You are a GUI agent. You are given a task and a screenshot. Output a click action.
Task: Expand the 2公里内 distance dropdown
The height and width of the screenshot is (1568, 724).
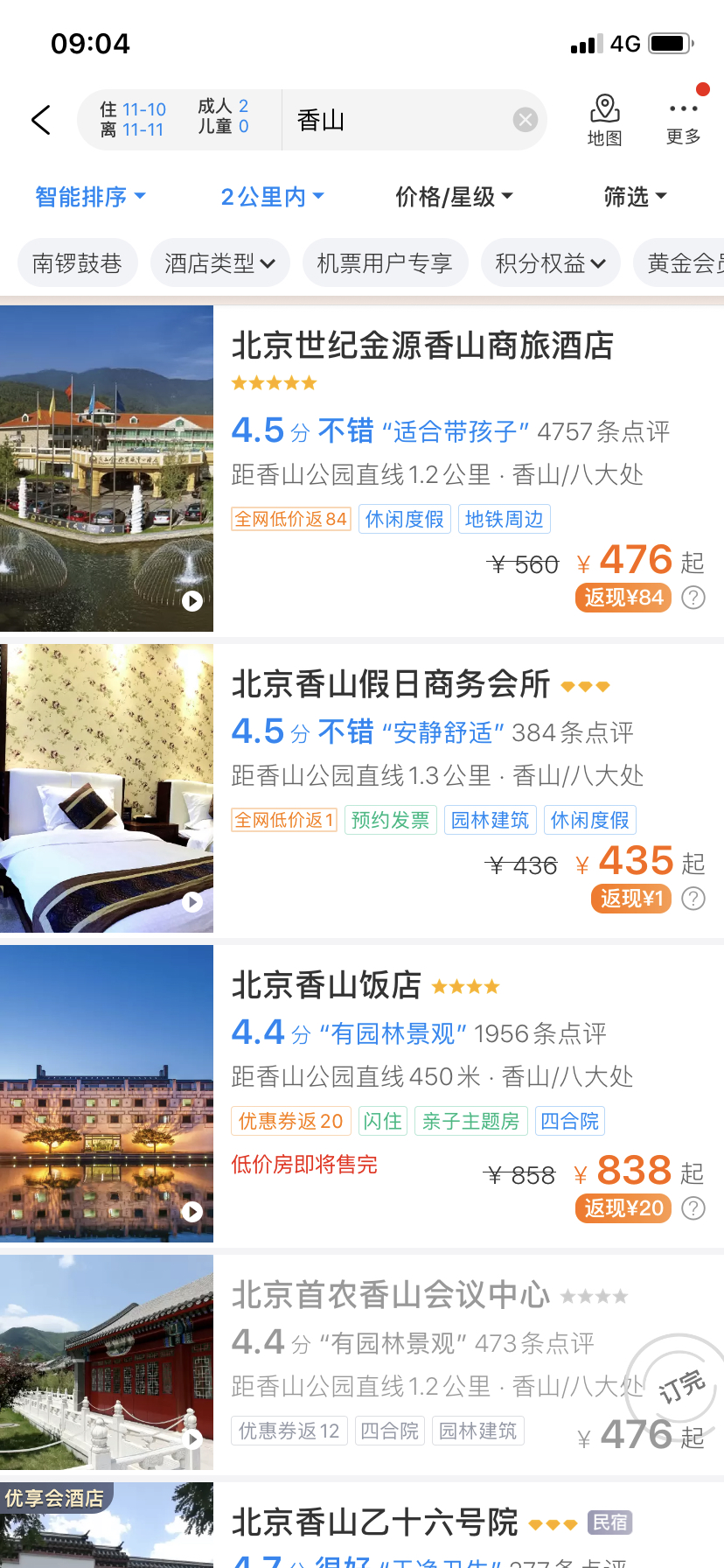click(x=272, y=197)
